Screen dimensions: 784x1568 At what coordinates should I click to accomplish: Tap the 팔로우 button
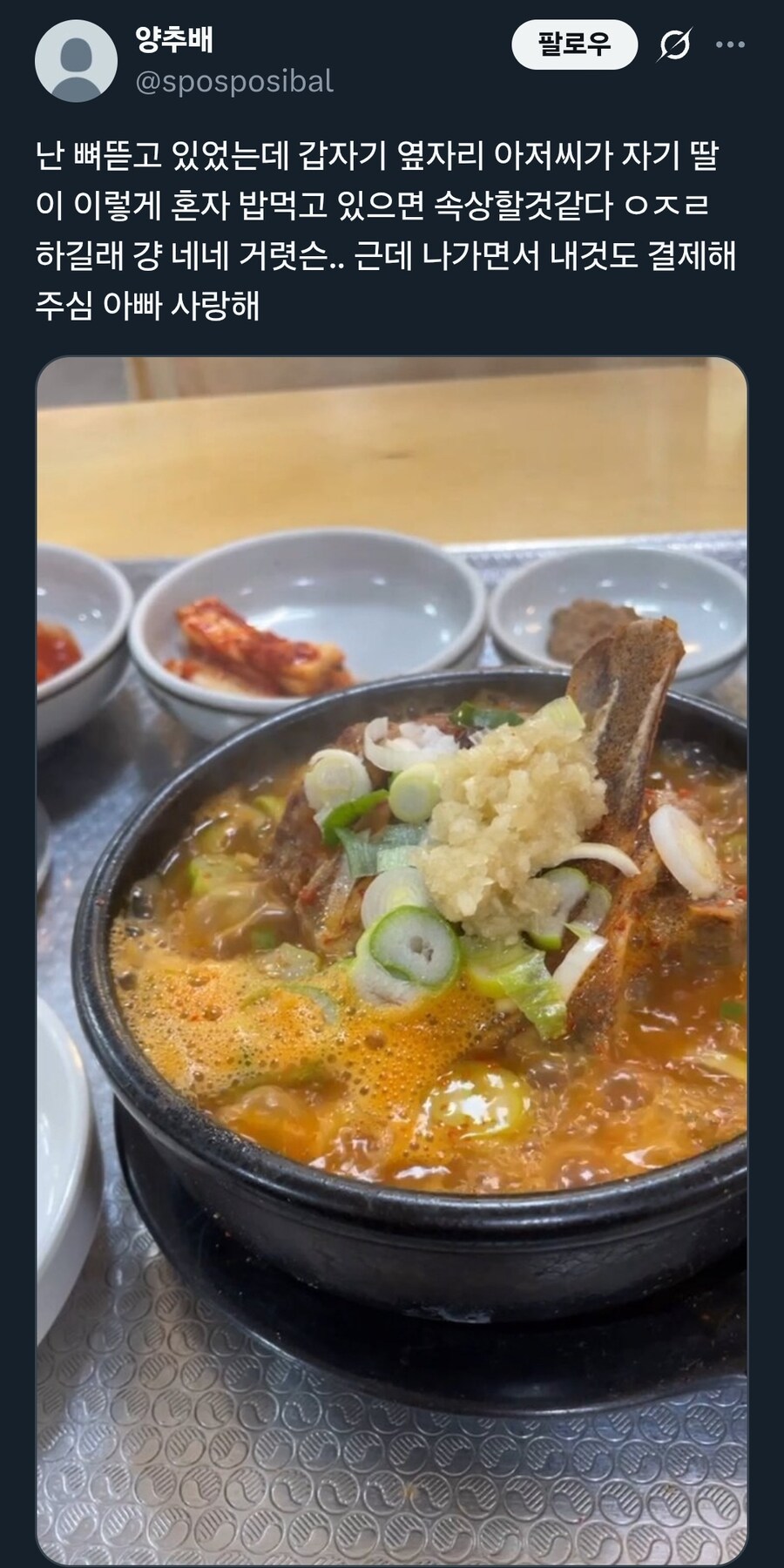click(574, 44)
